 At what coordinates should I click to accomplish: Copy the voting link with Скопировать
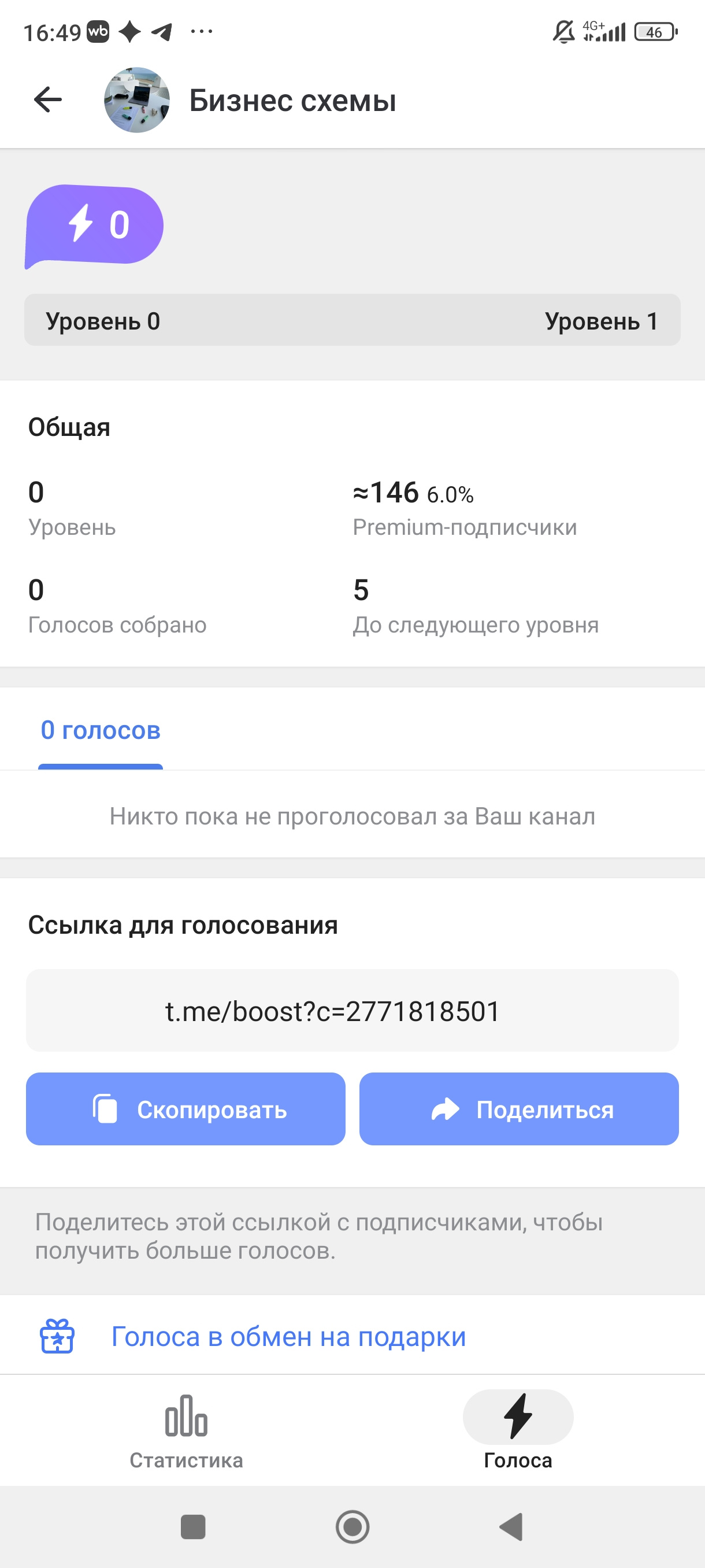(x=185, y=1109)
